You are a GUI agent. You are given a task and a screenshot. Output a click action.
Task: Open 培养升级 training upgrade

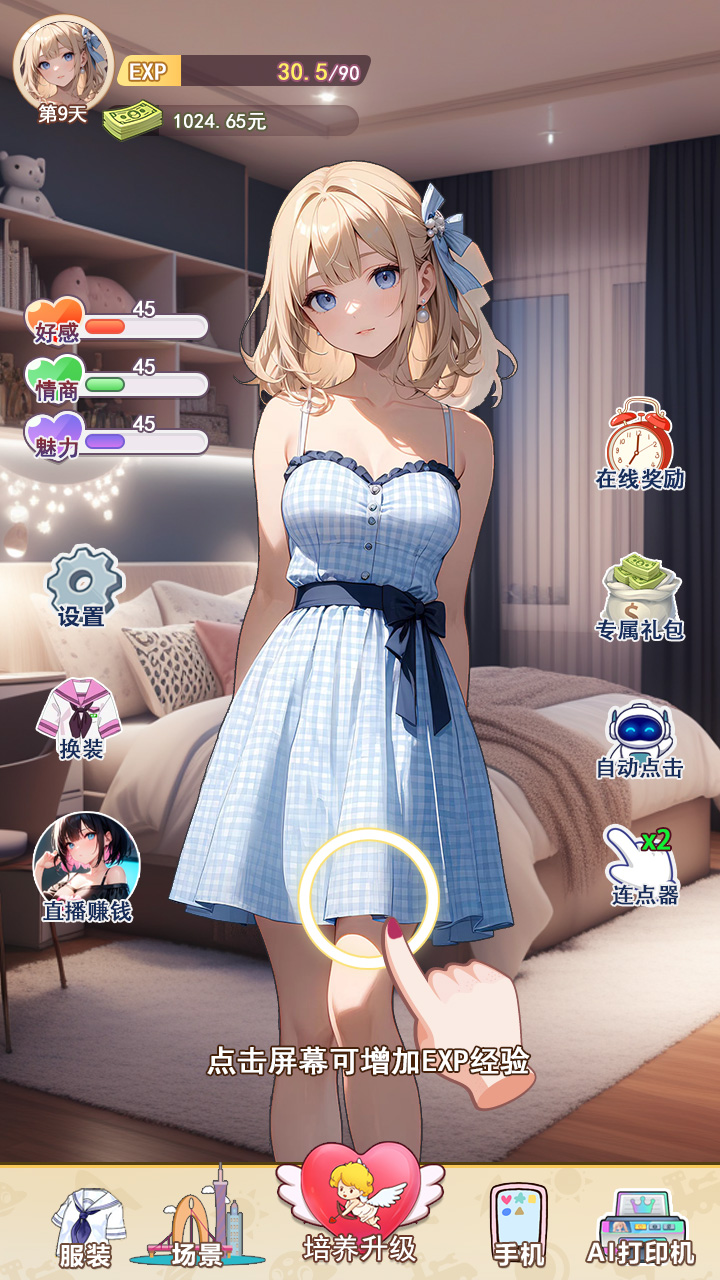tap(360, 1205)
